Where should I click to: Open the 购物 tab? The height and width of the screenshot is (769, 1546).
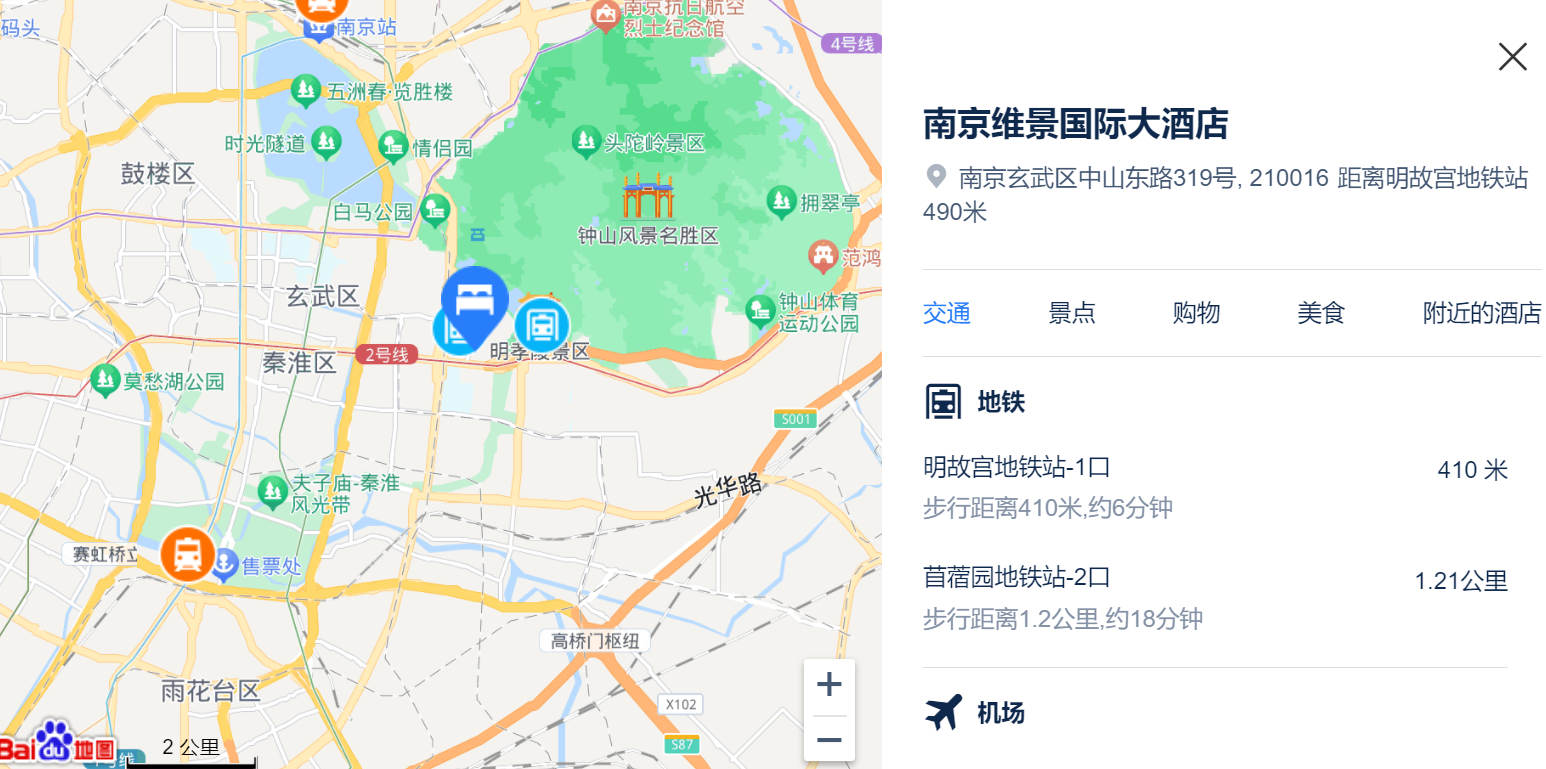(x=1196, y=313)
